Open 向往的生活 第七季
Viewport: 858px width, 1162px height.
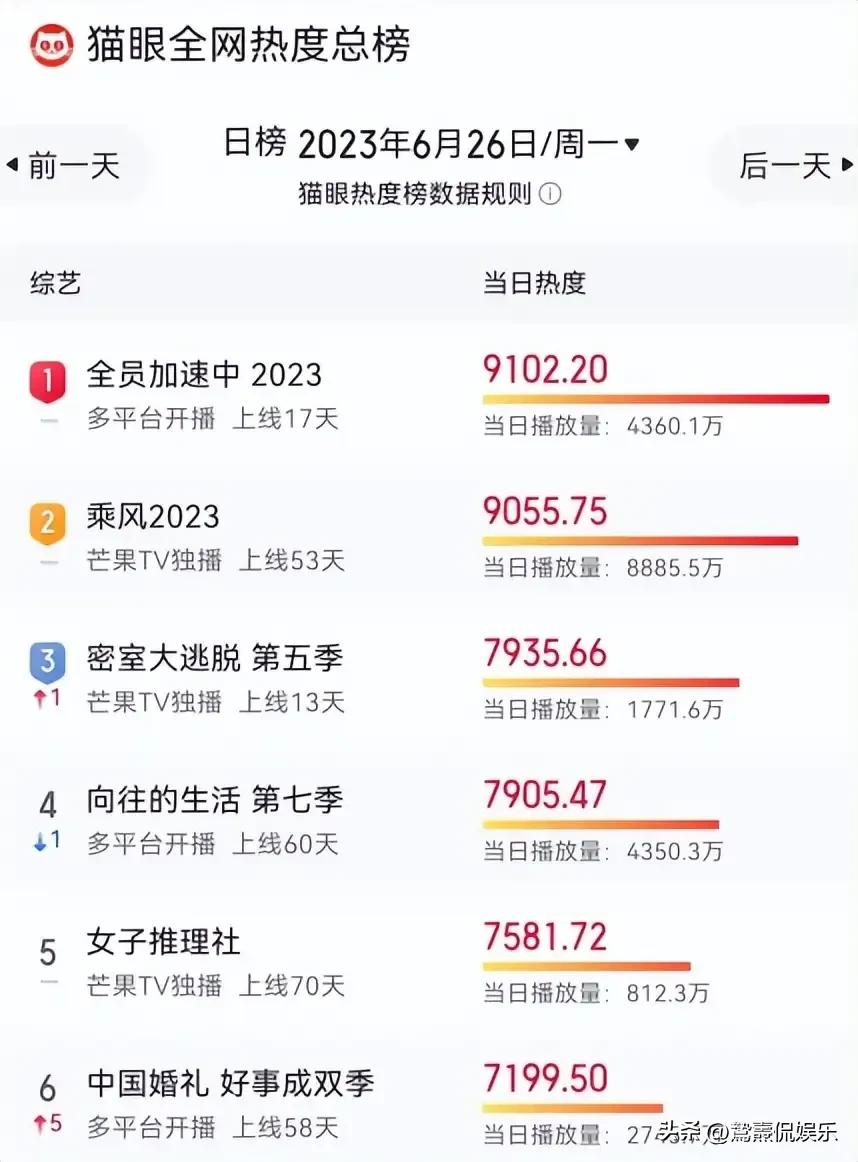(214, 800)
